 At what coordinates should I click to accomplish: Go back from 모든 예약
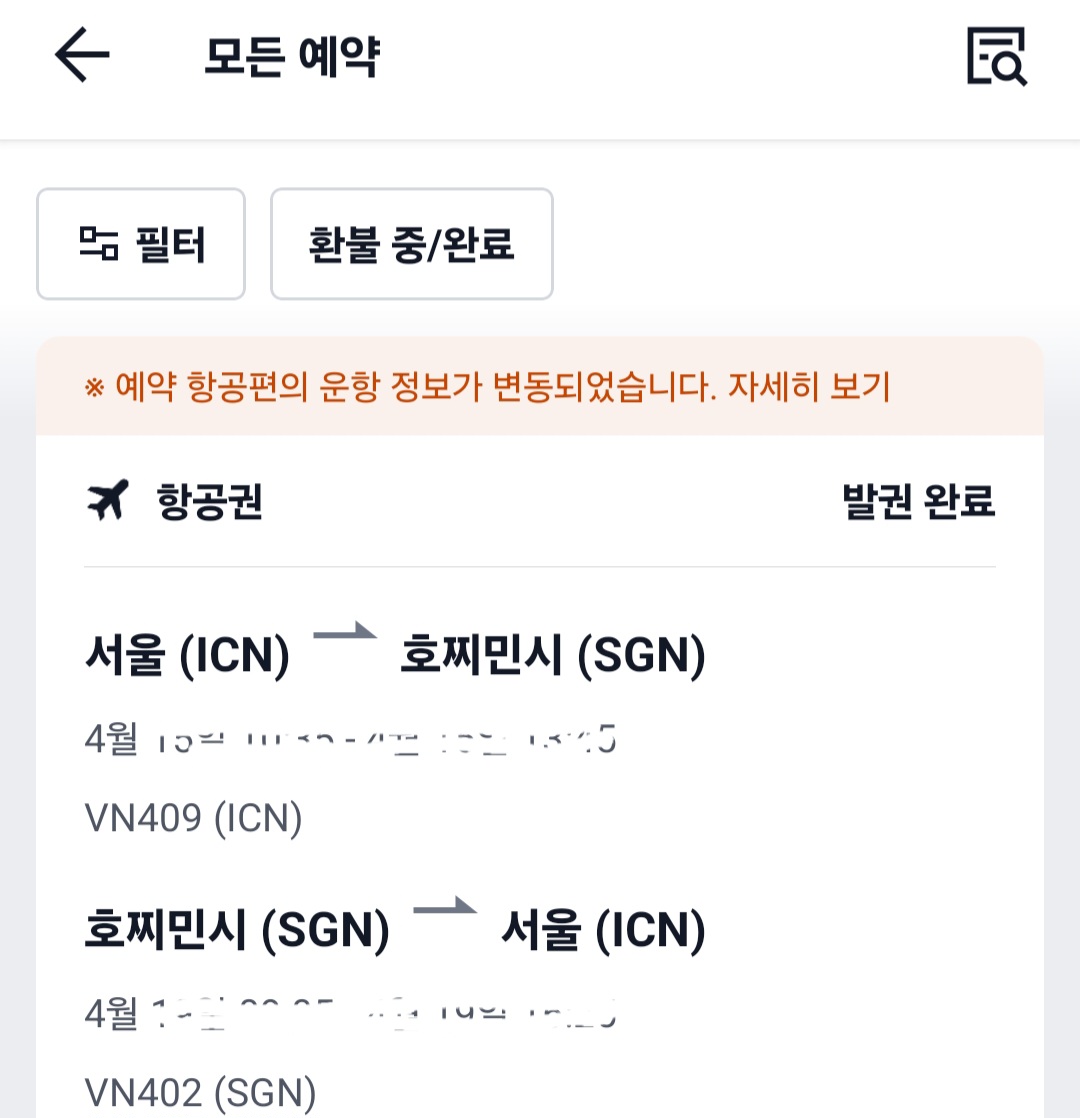coord(82,56)
